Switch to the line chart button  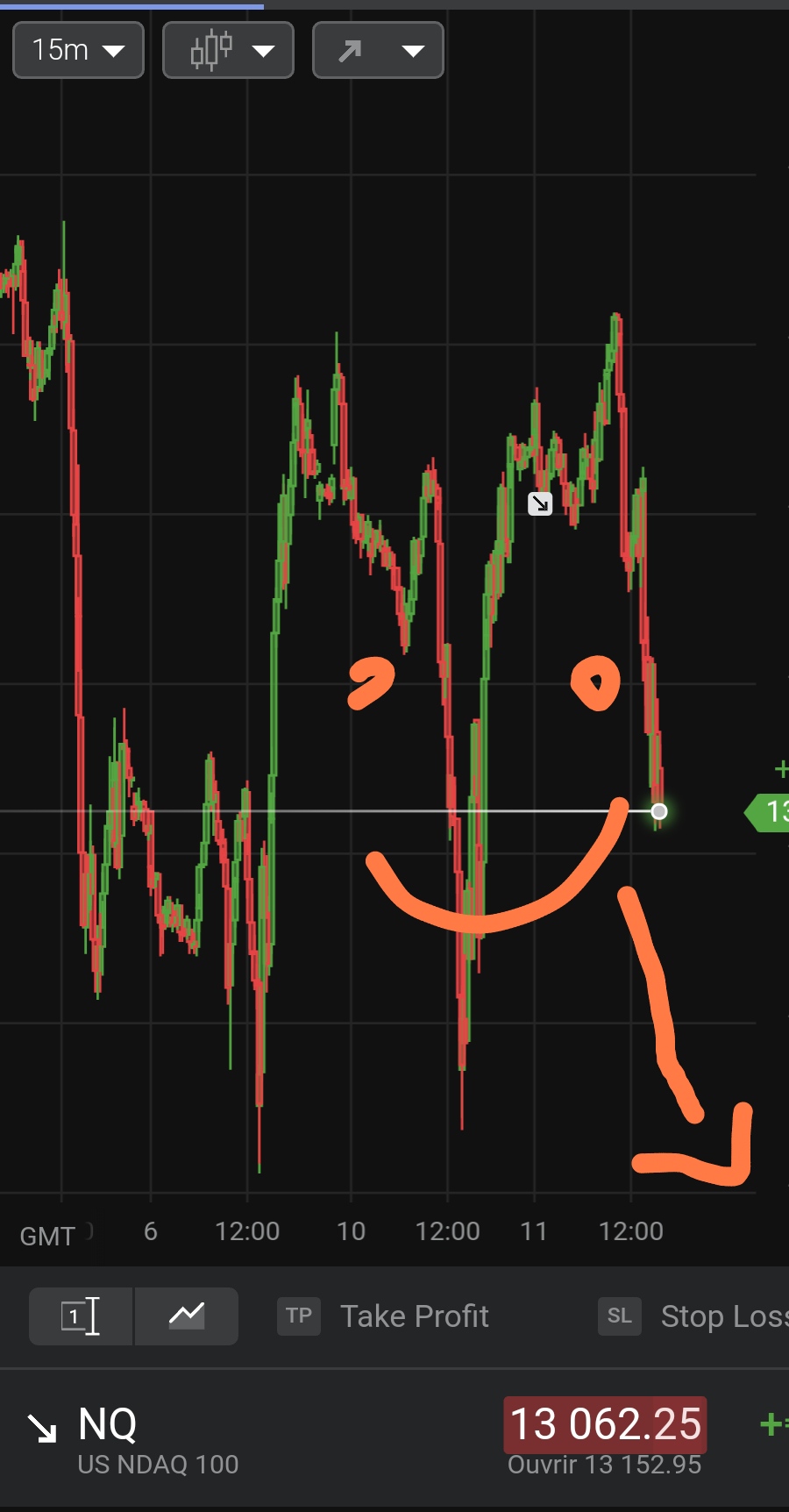(x=187, y=1316)
